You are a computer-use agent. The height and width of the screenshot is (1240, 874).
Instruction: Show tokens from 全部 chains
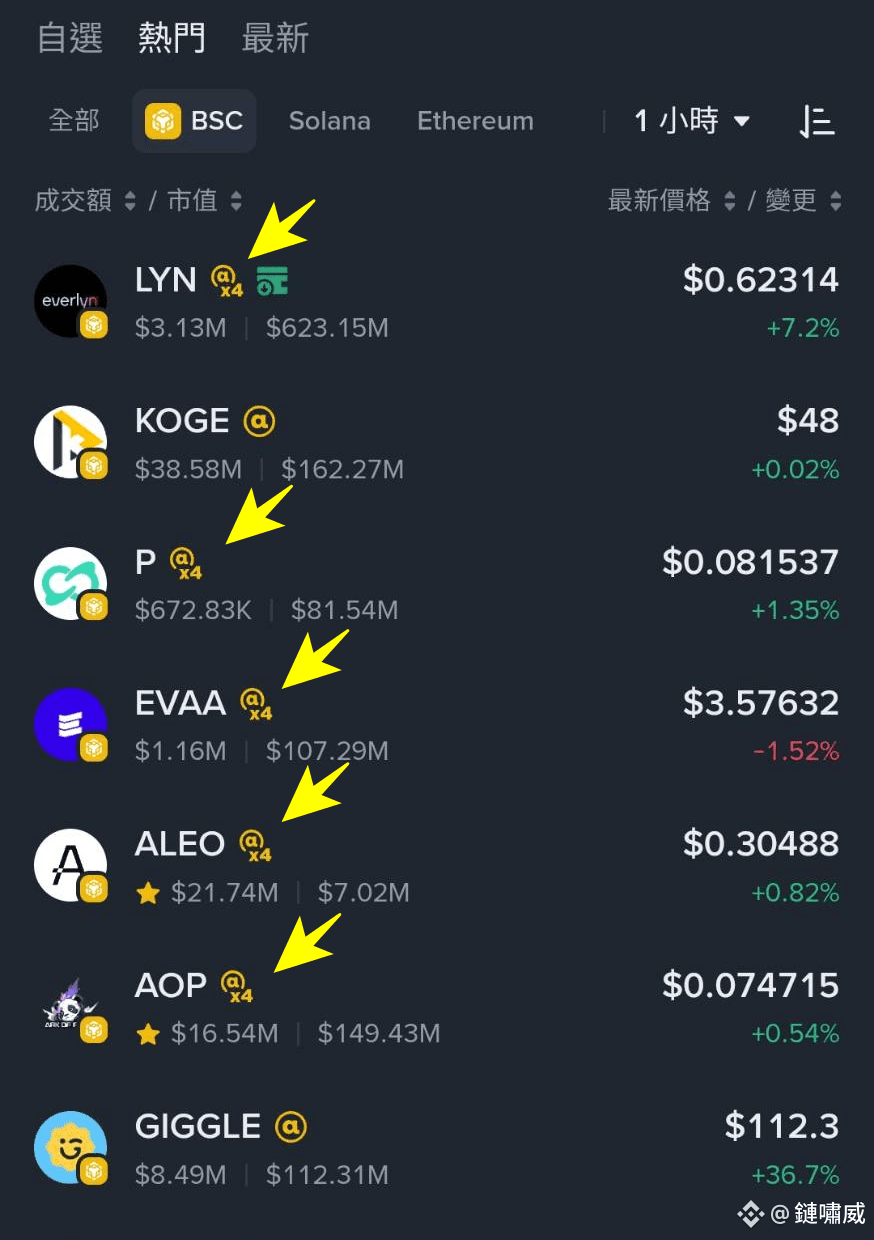coord(75,121)
